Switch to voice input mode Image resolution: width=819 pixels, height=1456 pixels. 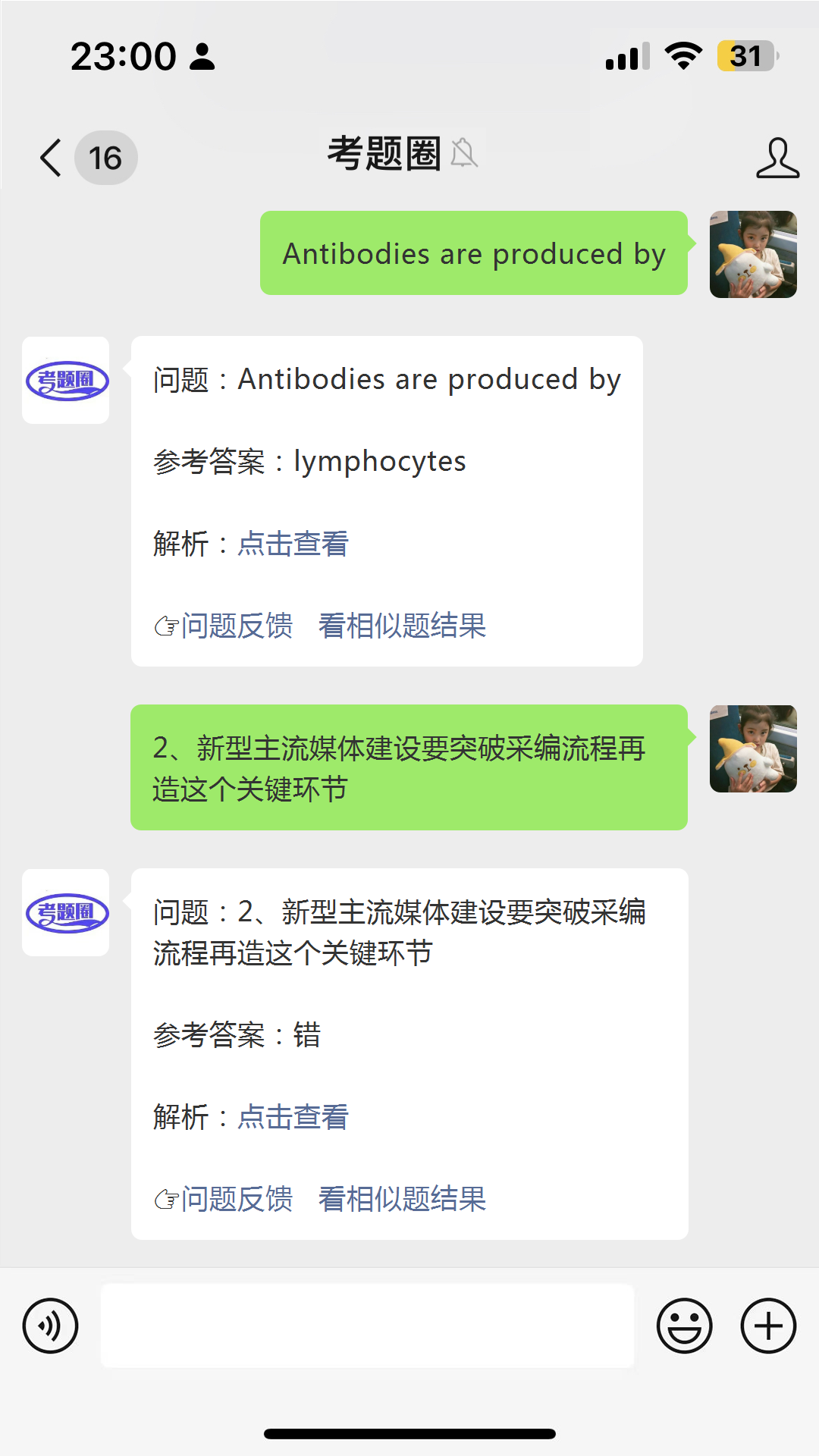[51, 1326]
